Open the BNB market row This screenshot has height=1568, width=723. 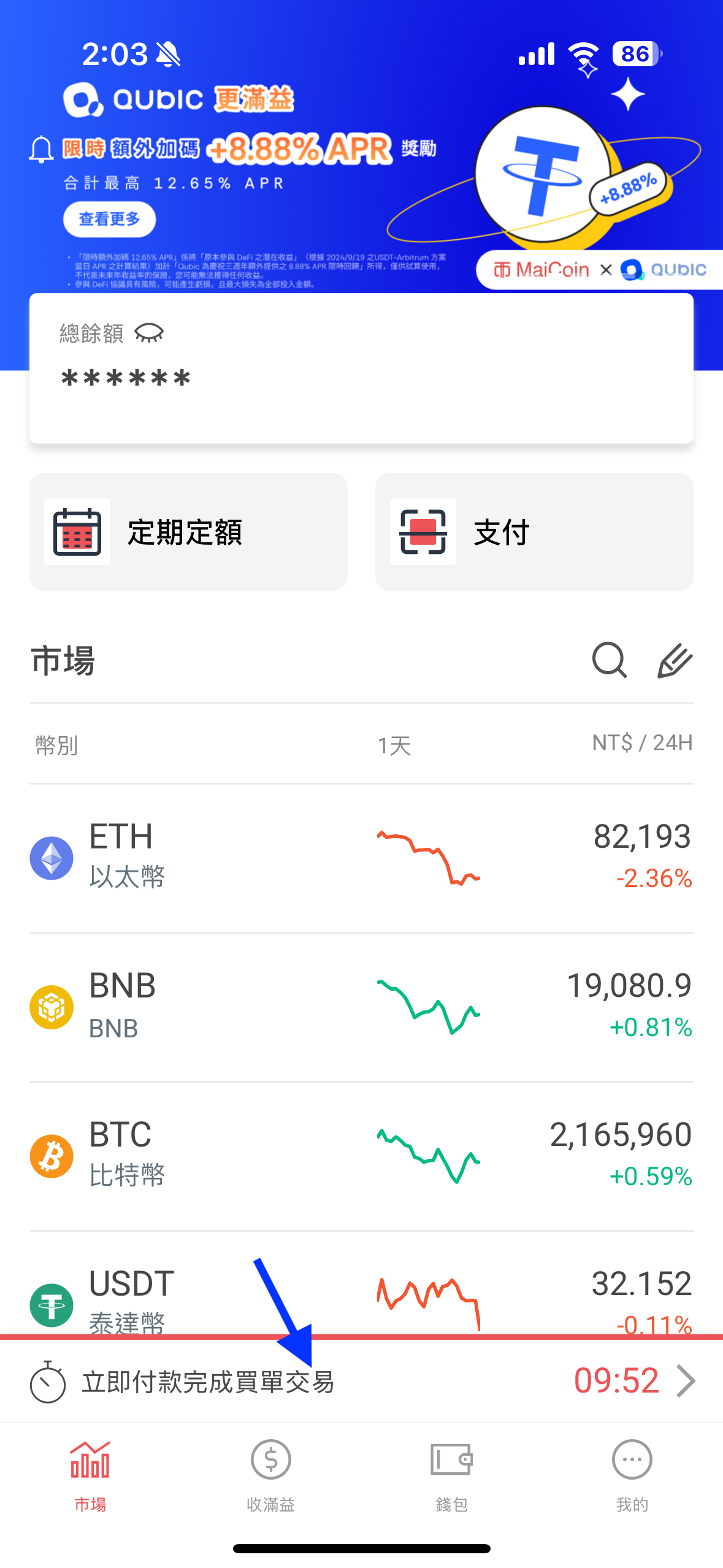(x=361, y=1007)
